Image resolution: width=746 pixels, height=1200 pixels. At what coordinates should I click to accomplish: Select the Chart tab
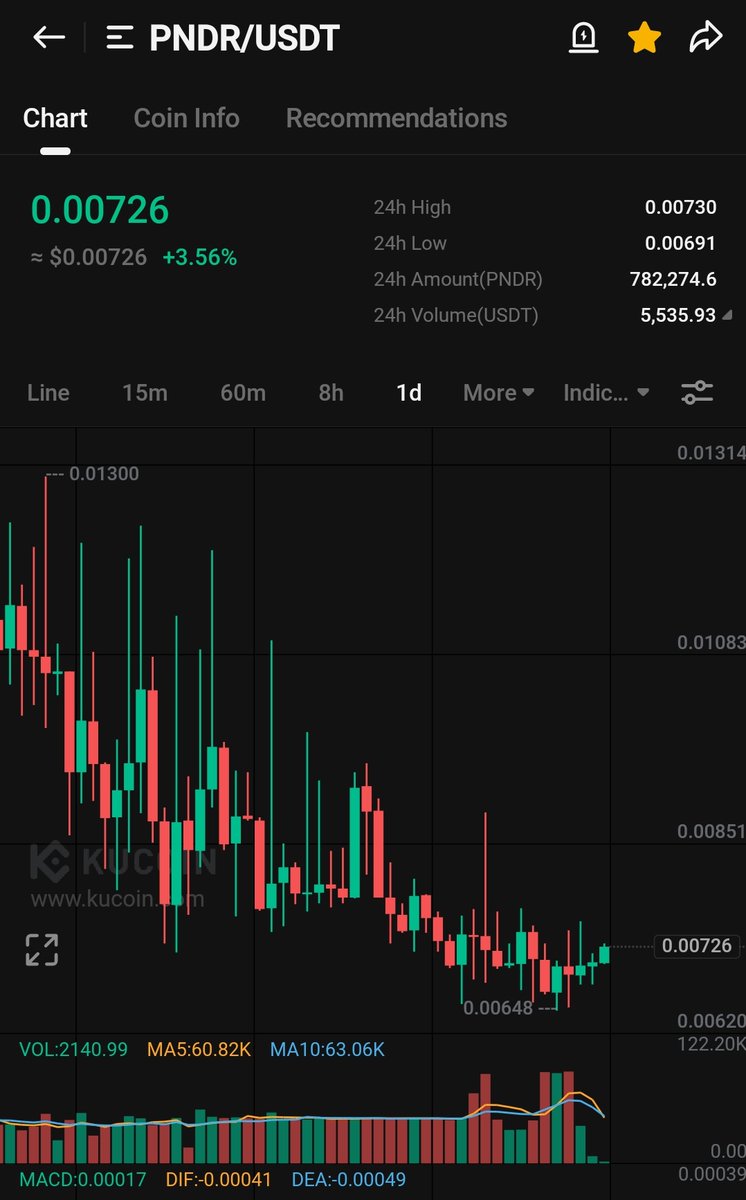(55, 118)
